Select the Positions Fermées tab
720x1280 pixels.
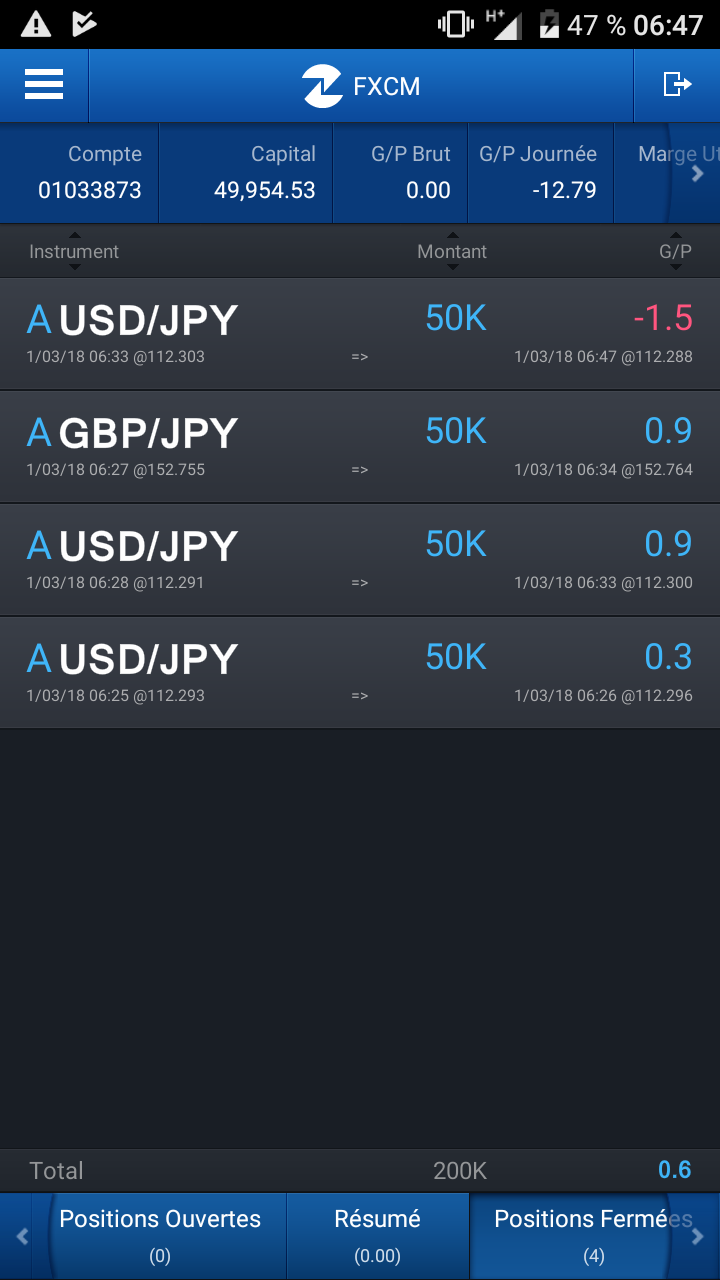(580, 1235)
